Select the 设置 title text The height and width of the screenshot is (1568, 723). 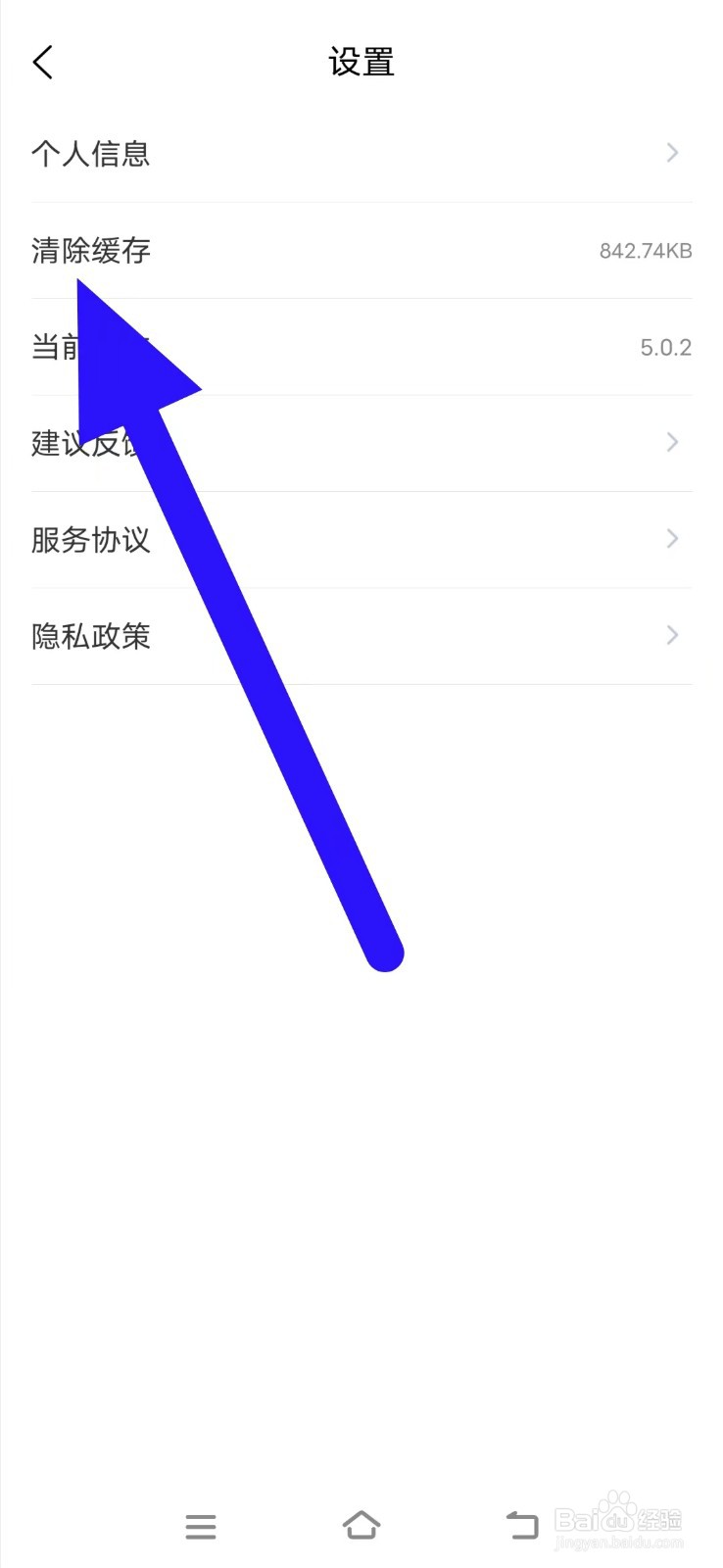[x=361, y=62]
